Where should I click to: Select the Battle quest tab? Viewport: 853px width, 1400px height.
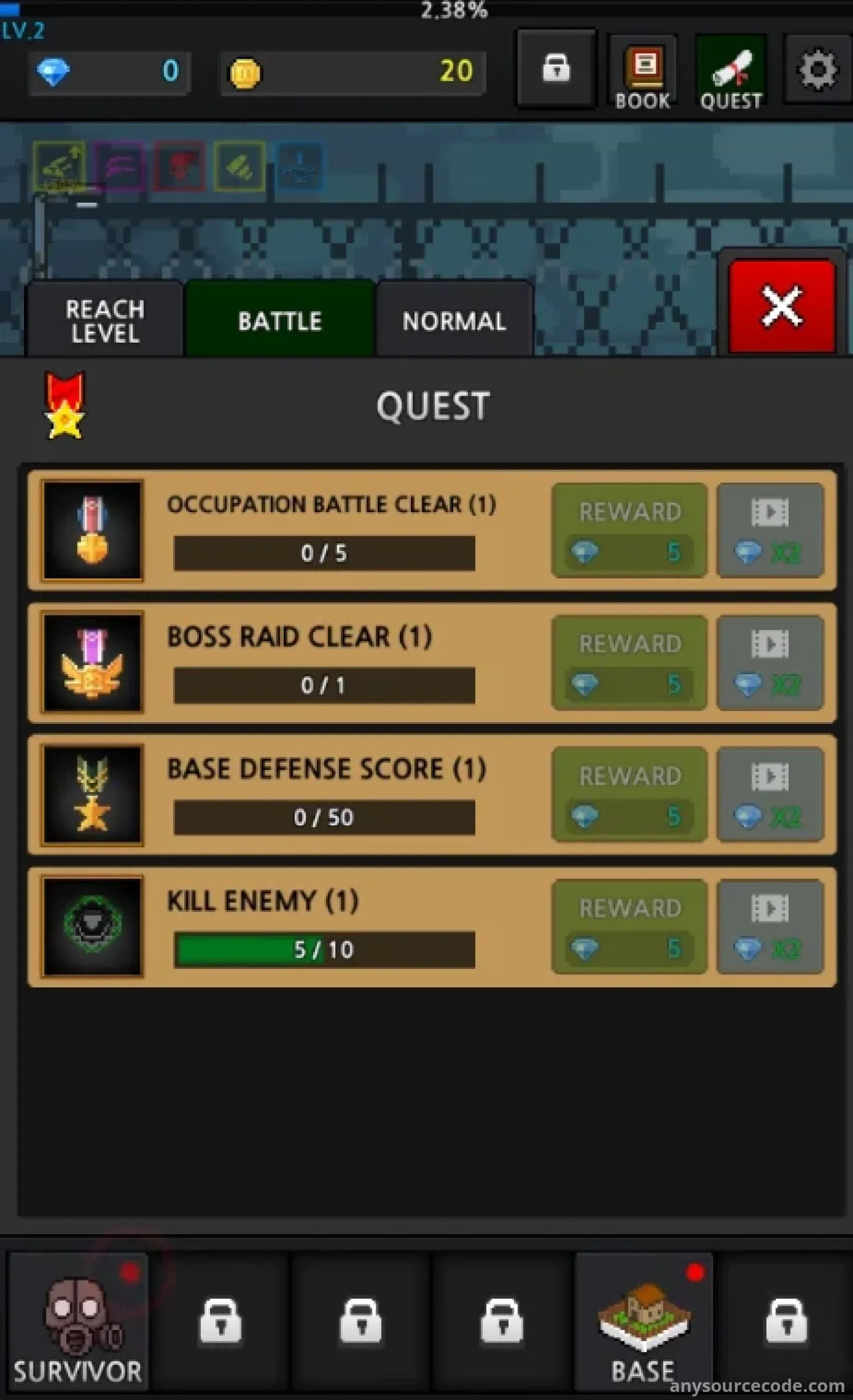click(x=279, y=321)
